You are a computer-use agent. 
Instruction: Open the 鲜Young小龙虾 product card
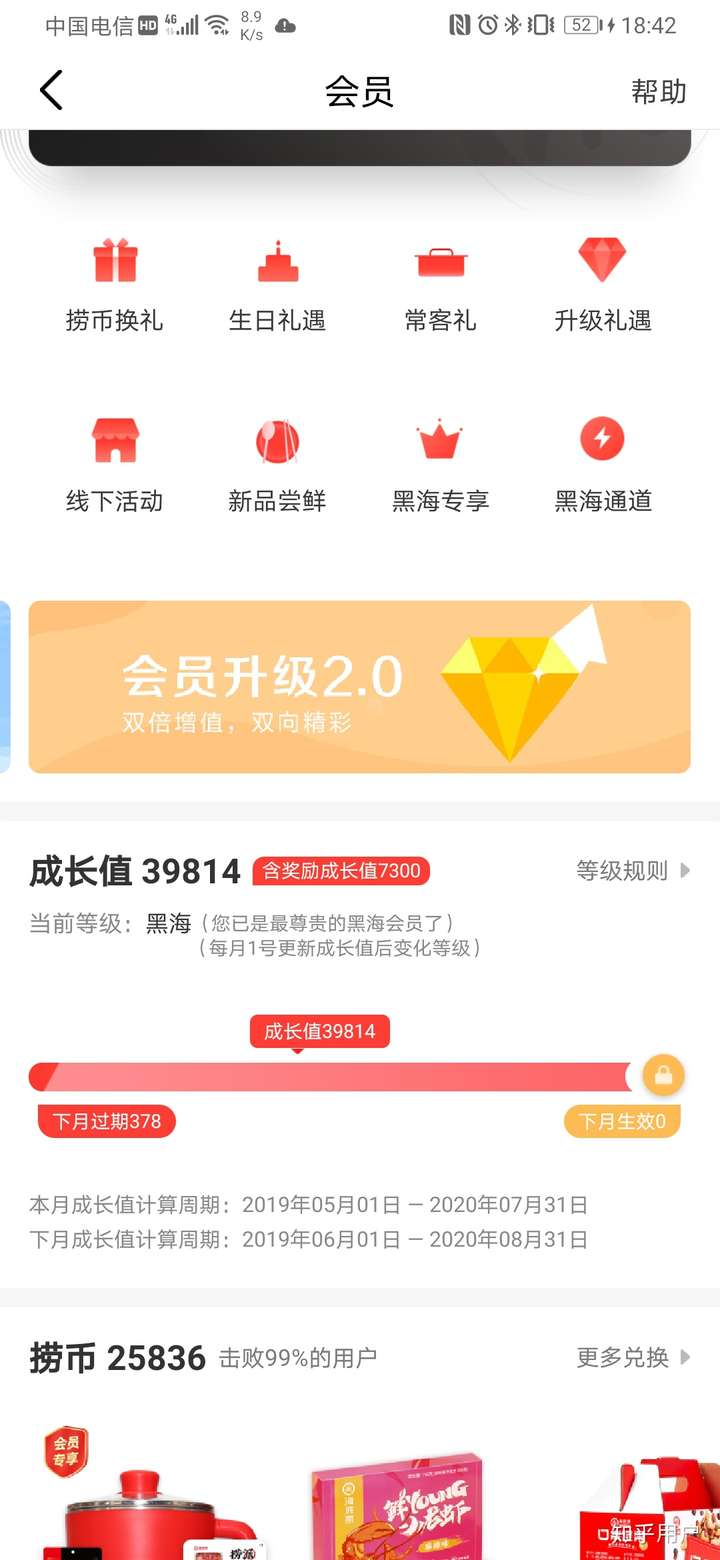coord(395,1505)
